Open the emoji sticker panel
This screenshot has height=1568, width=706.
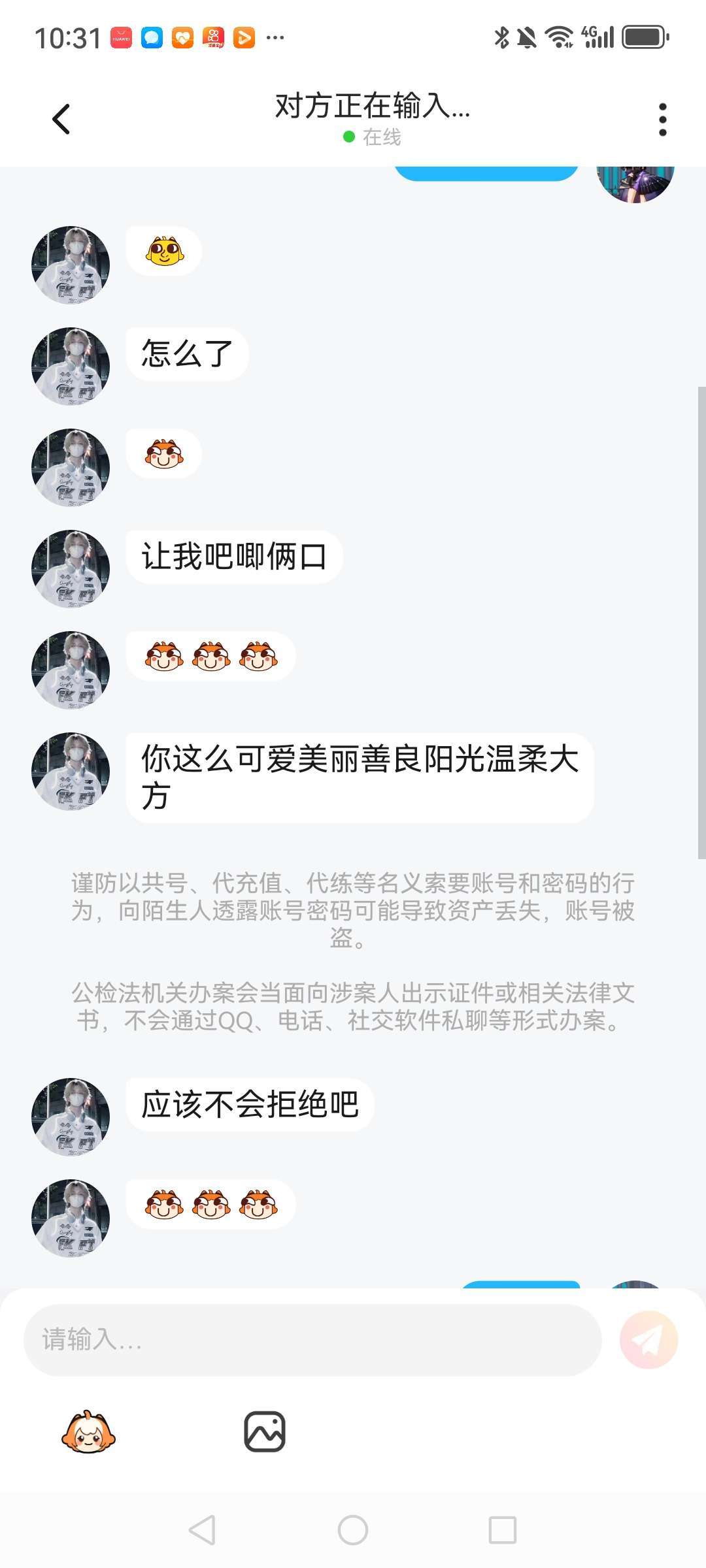(88, 1432)
